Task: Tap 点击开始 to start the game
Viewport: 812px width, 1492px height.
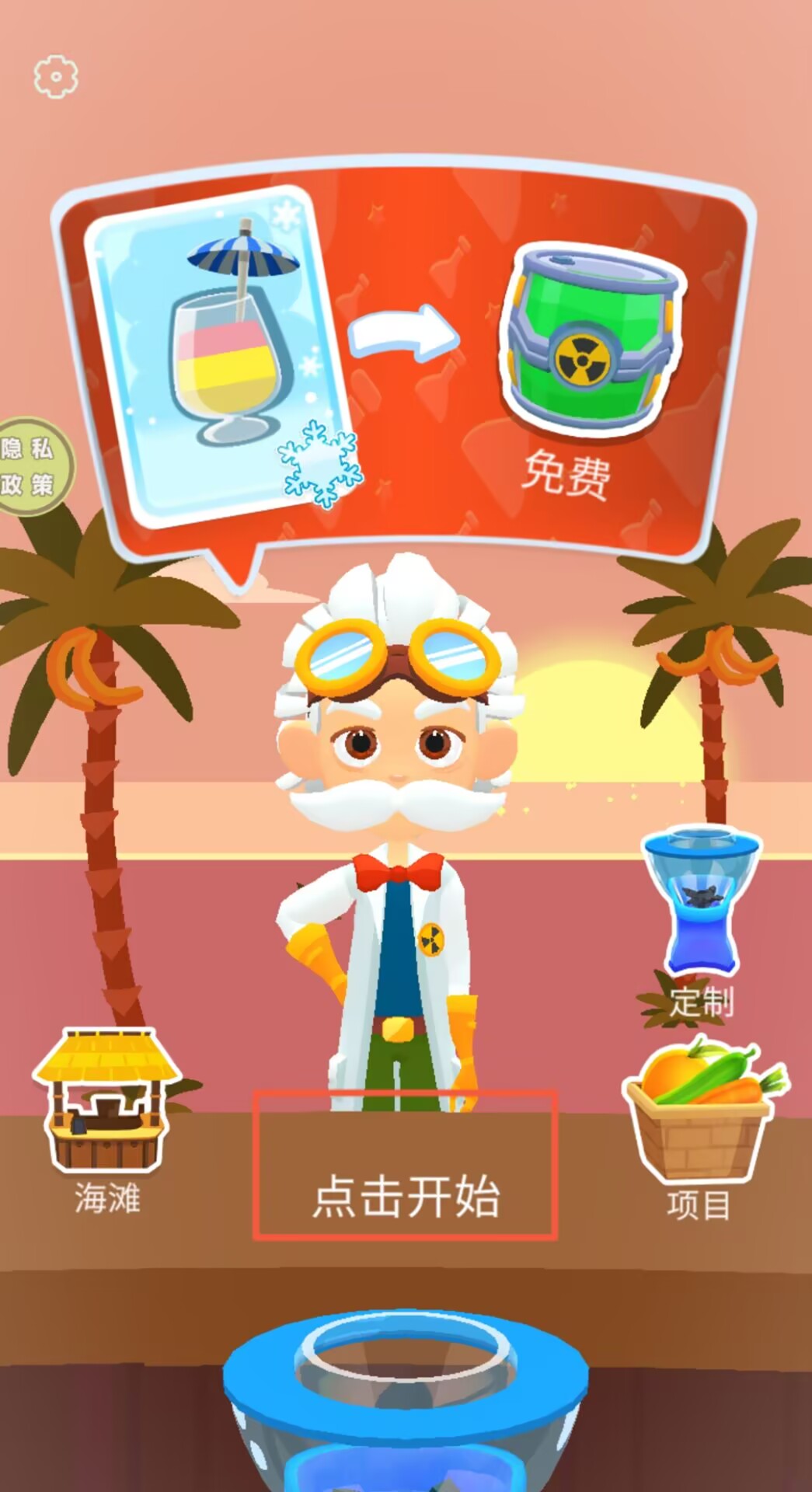Action: coord(405,1164)
